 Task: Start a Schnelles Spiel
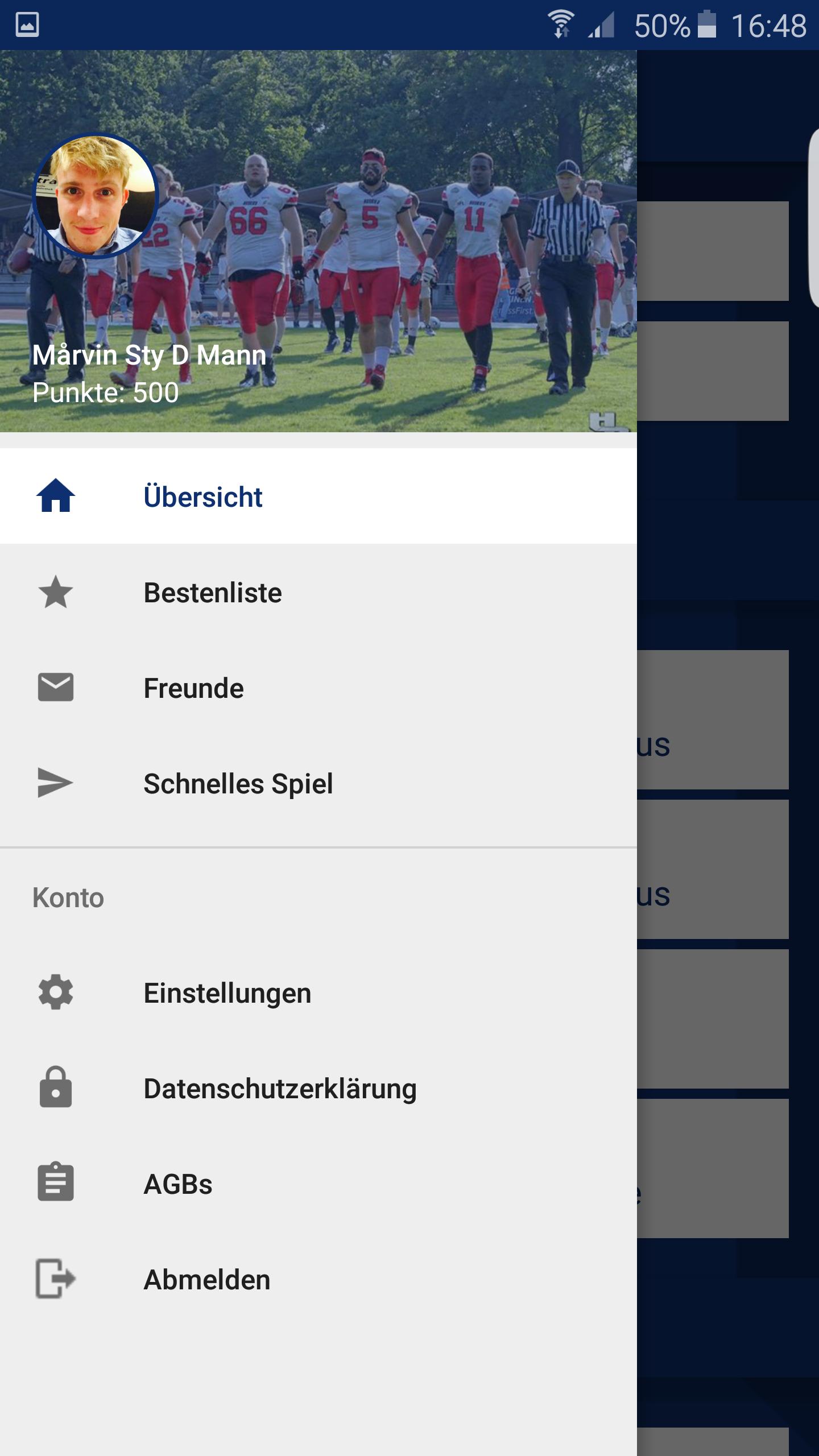[x=238, y=783]
